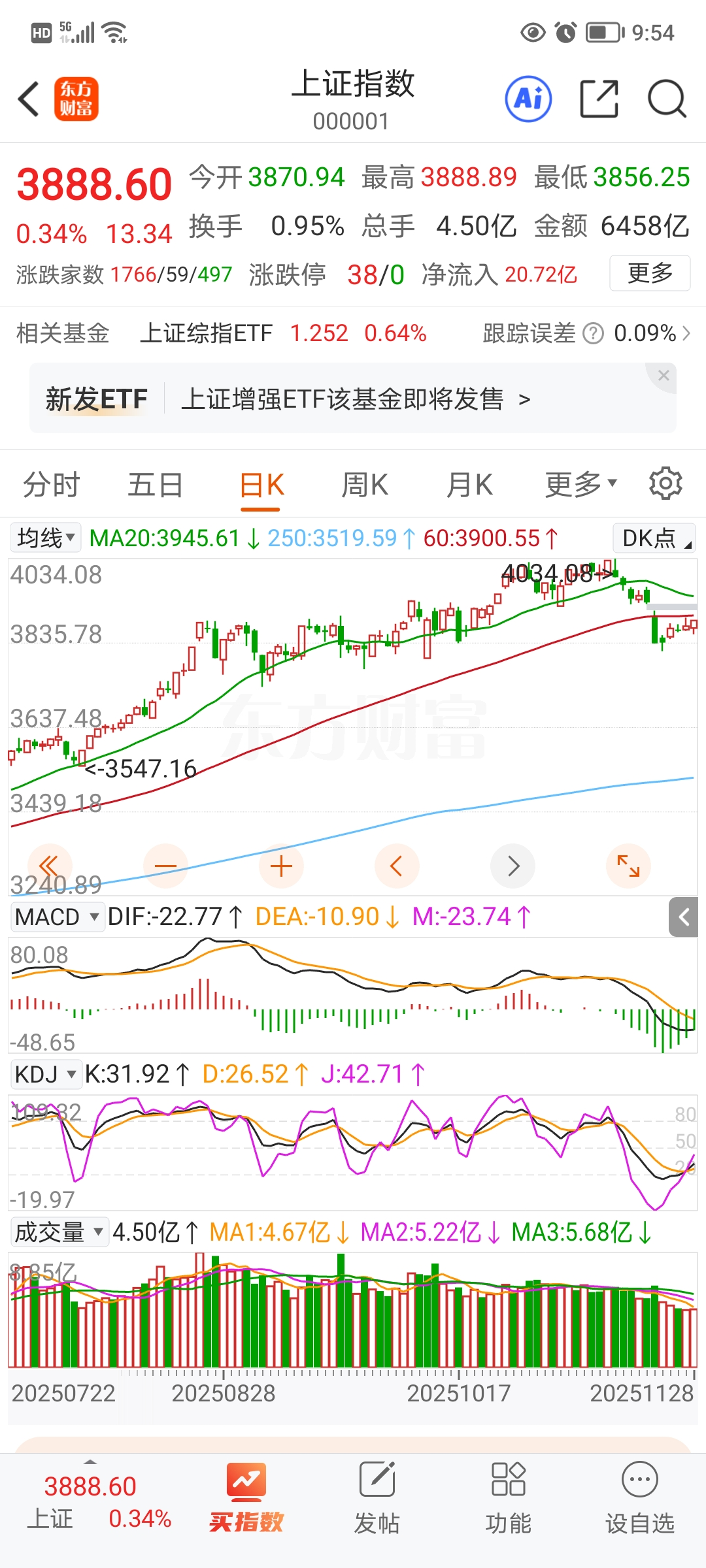Go back using the top-left arrow

coord(29,99)
